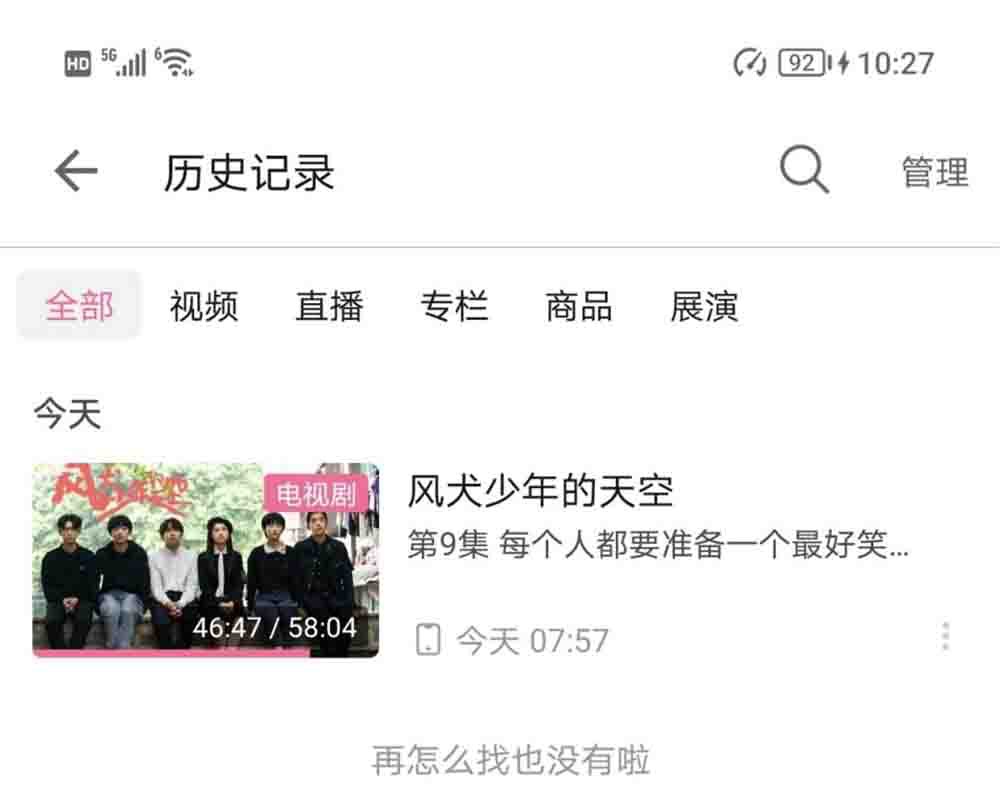Open 风犬少年的天空 video thumbnail

click(x=206, y=559)
